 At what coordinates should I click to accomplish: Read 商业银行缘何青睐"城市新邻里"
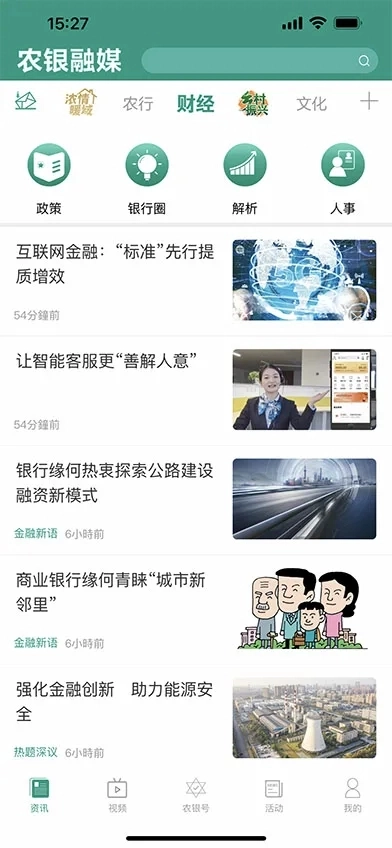(x=196, y=610)
